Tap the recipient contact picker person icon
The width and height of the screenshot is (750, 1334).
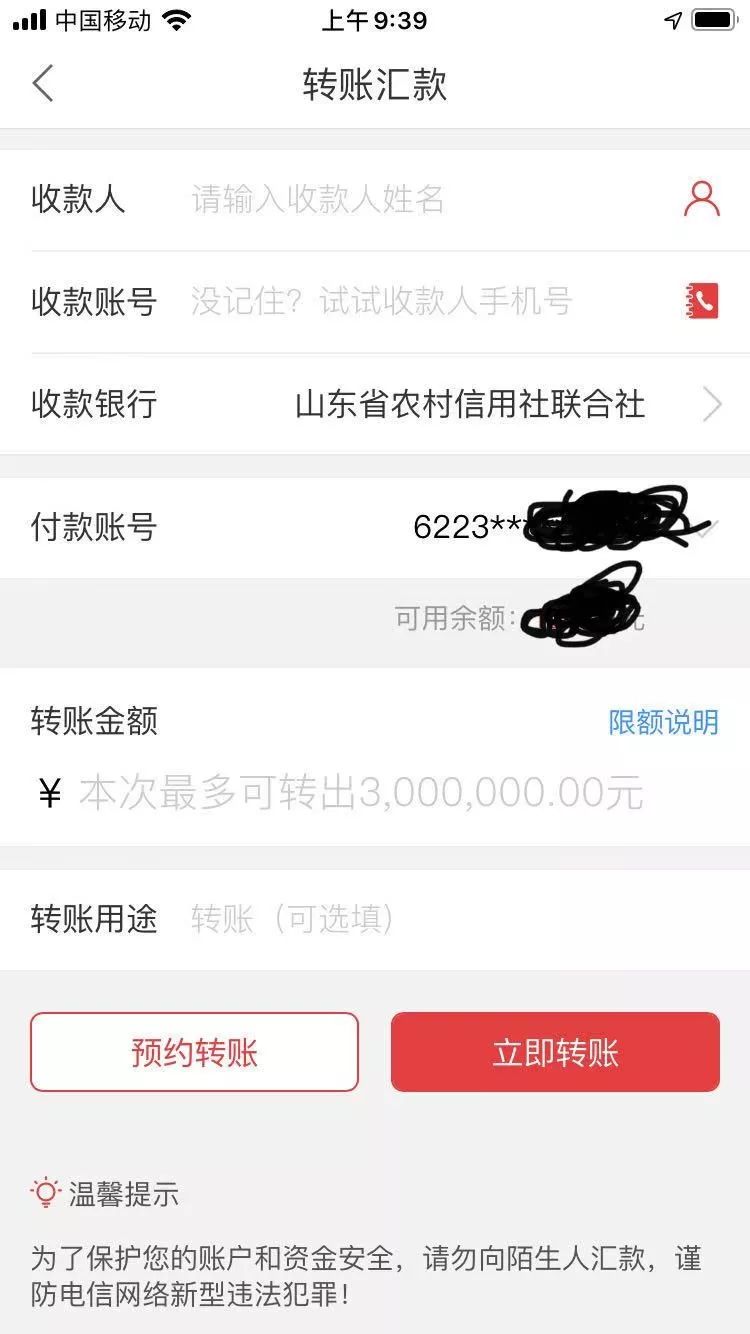700,199
